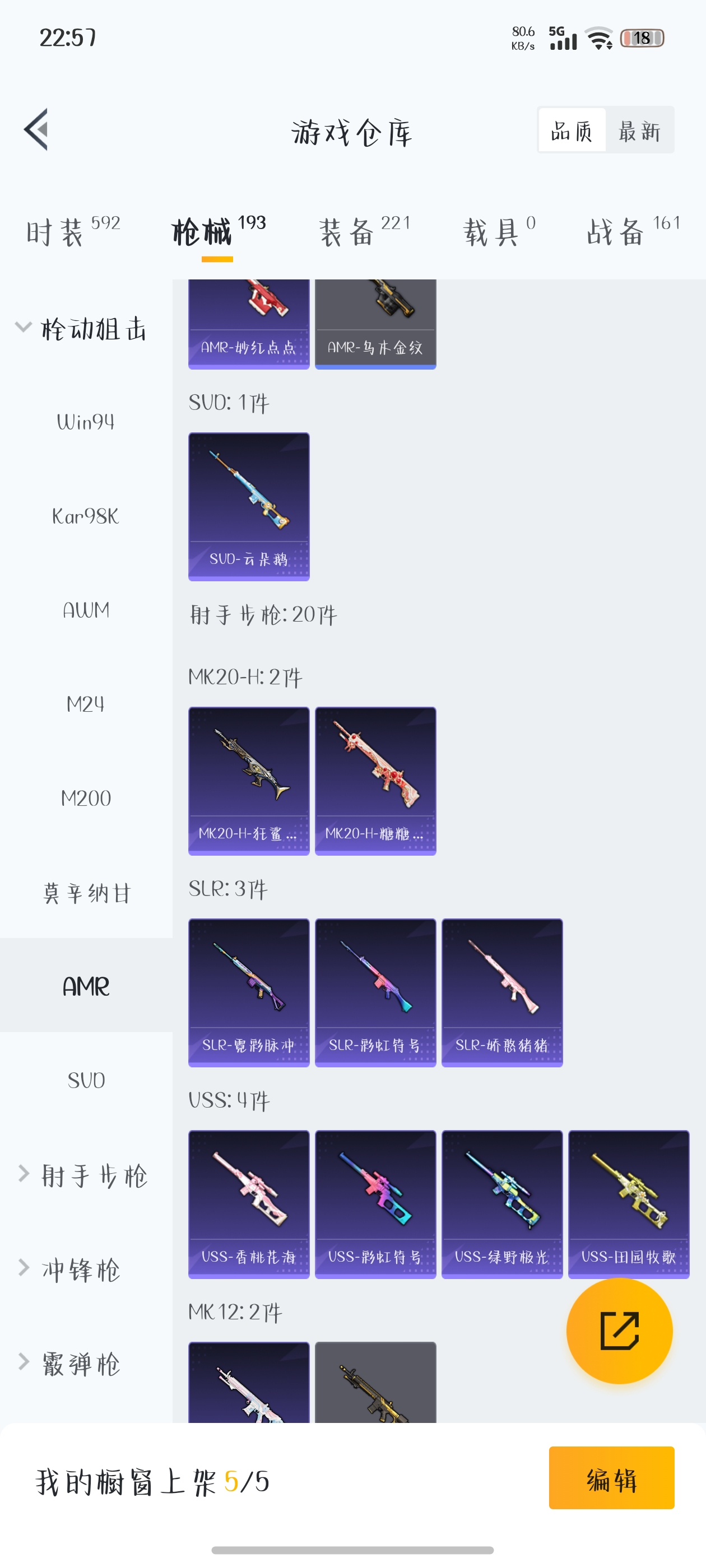
Task: Switch to the 装备 tab
Action: (364, 232)
